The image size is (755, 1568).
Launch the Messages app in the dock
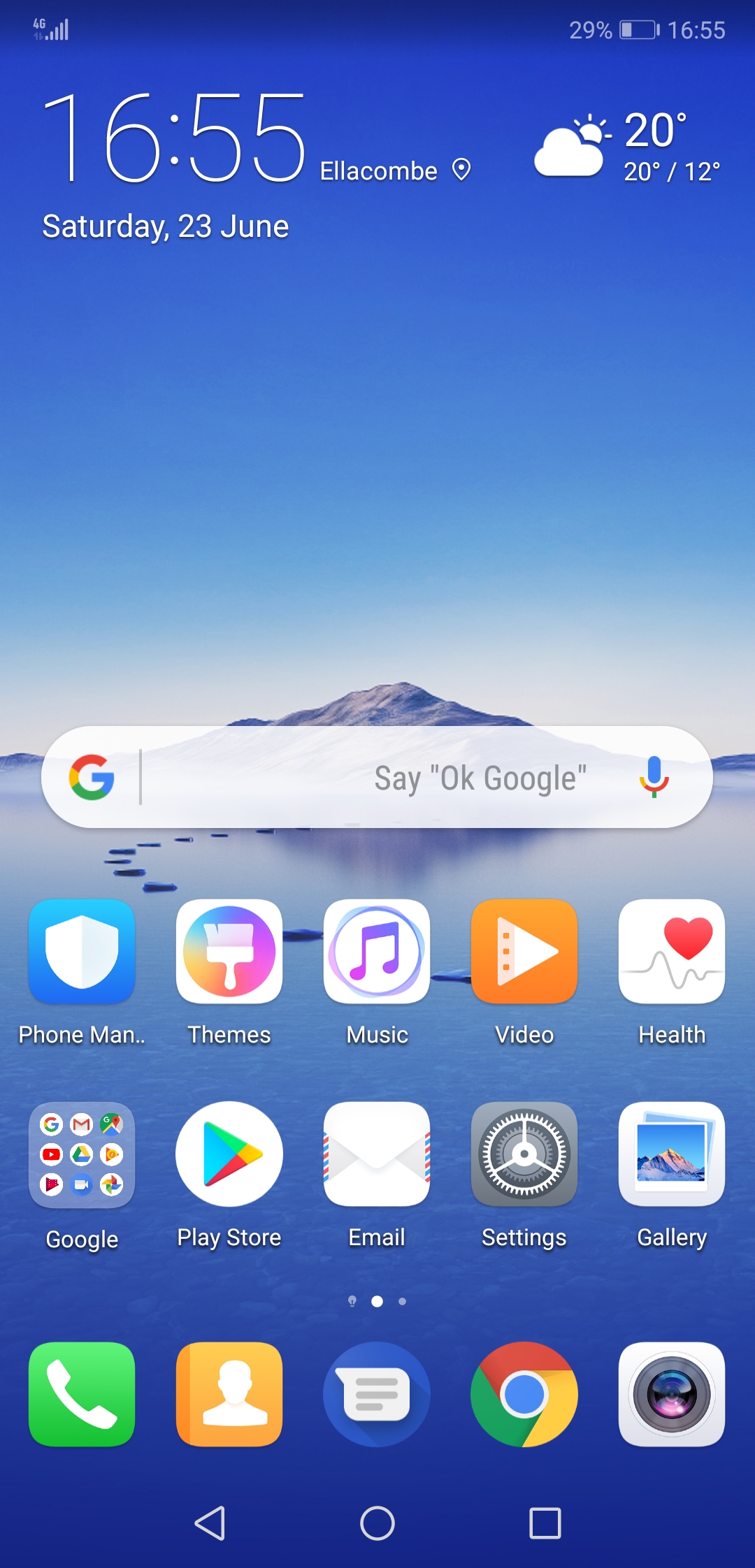click(377, 1394)
